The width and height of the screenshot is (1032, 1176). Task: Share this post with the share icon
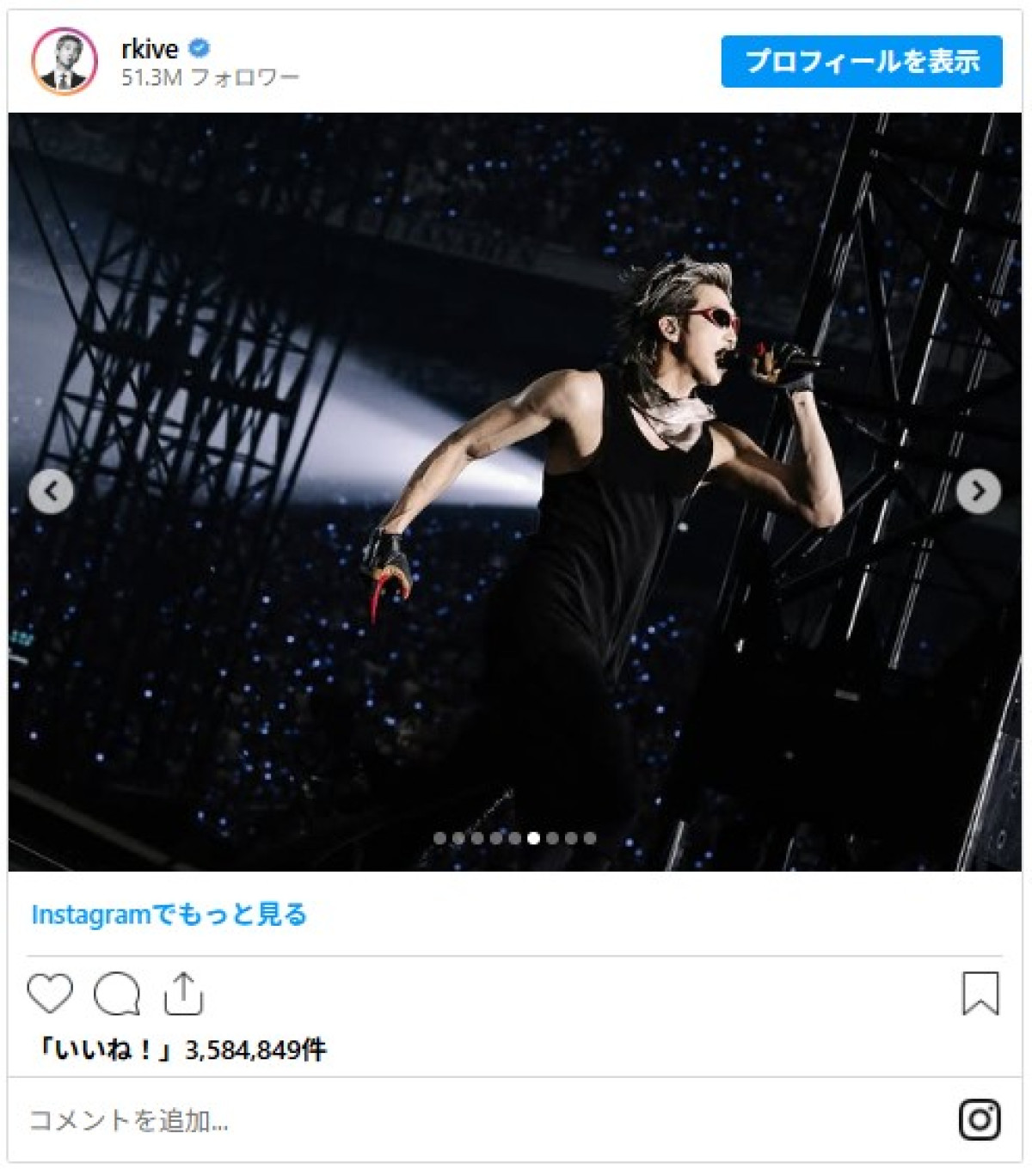pyautogui.click(x=183, y=994)
